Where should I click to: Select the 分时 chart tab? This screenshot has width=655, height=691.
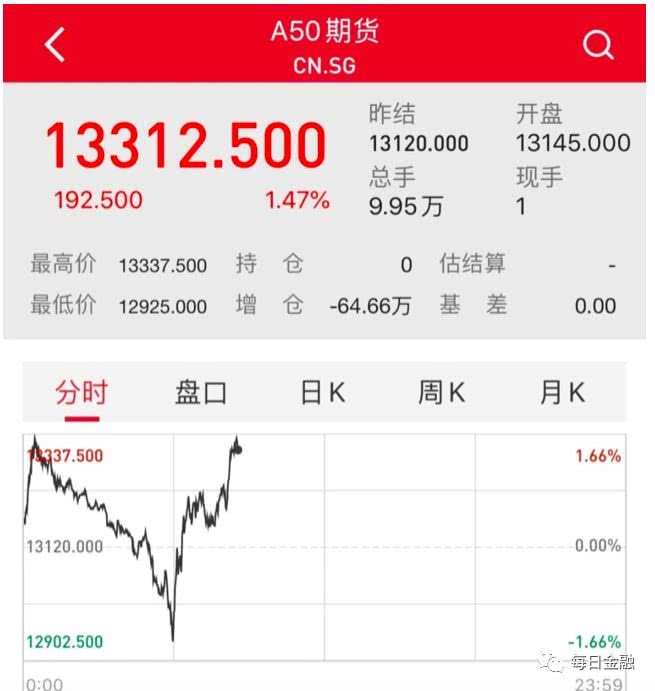point(81,393)
